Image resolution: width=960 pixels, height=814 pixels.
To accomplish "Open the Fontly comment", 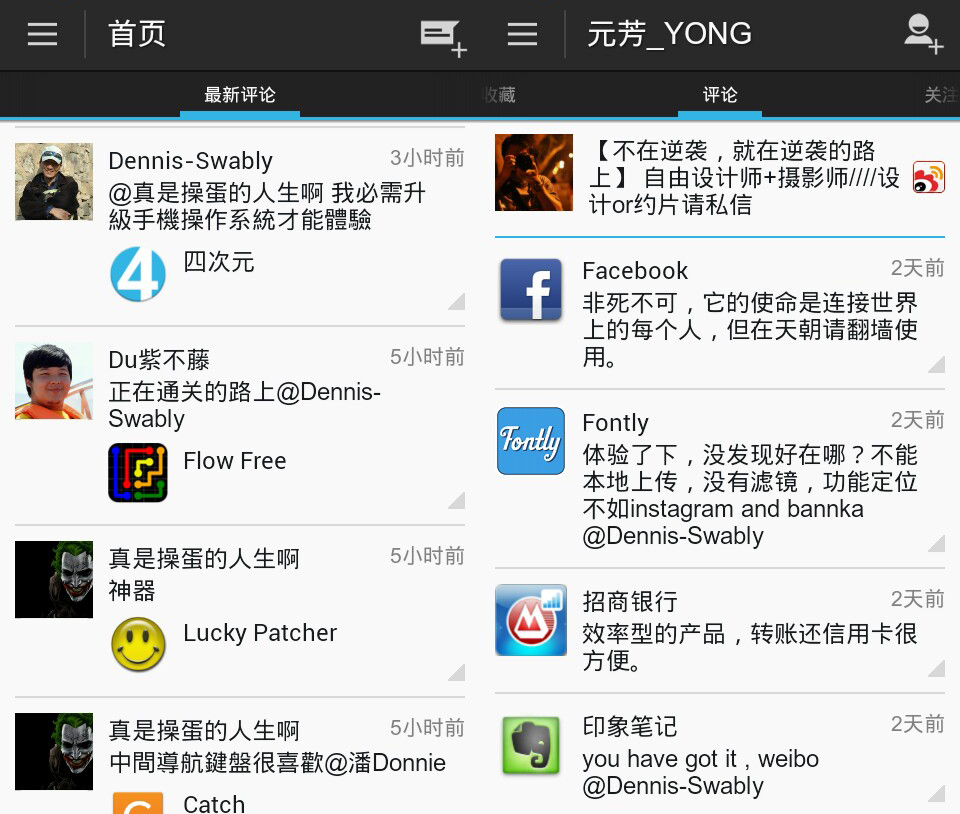I will pyautogui.click(x=720, y=479).
